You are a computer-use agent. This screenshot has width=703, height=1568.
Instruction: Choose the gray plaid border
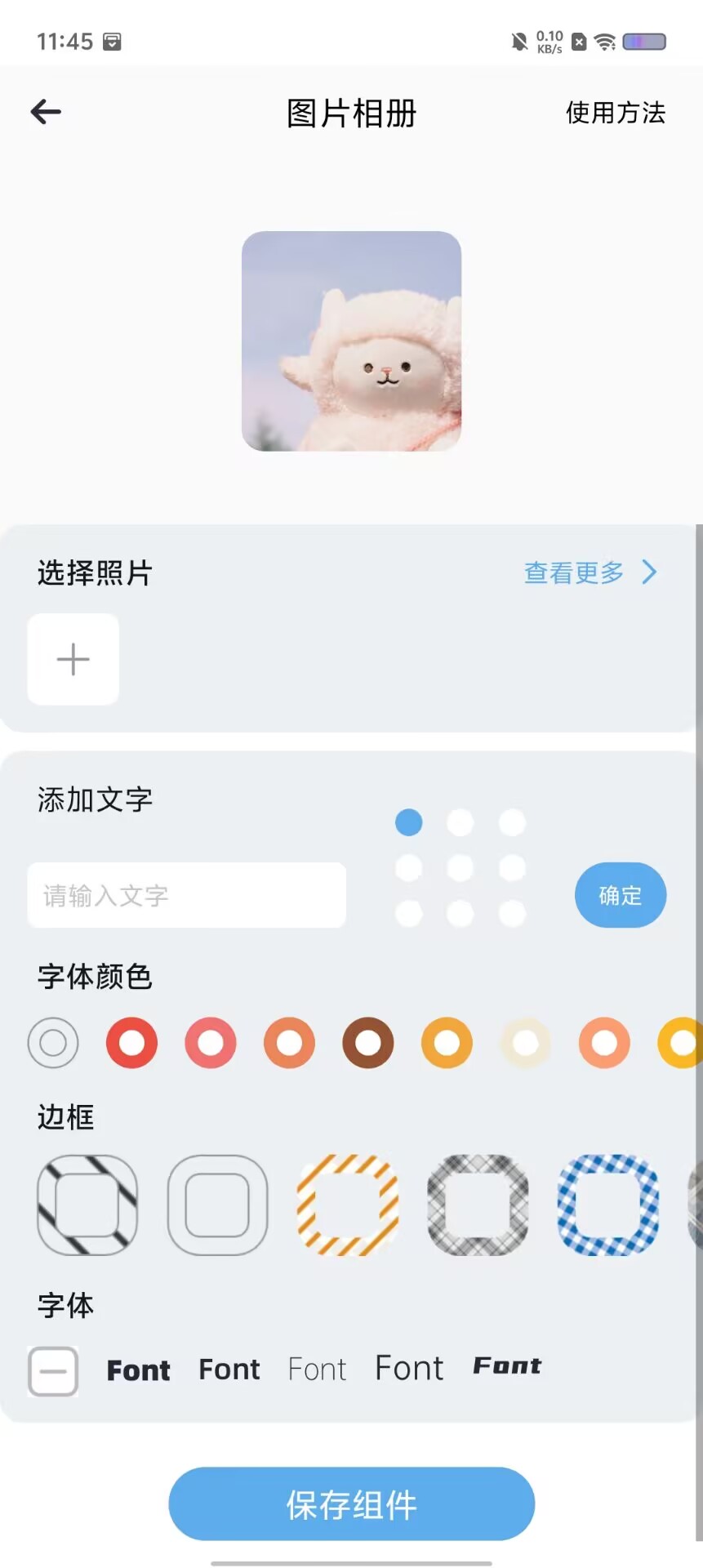click(478, 1205)
